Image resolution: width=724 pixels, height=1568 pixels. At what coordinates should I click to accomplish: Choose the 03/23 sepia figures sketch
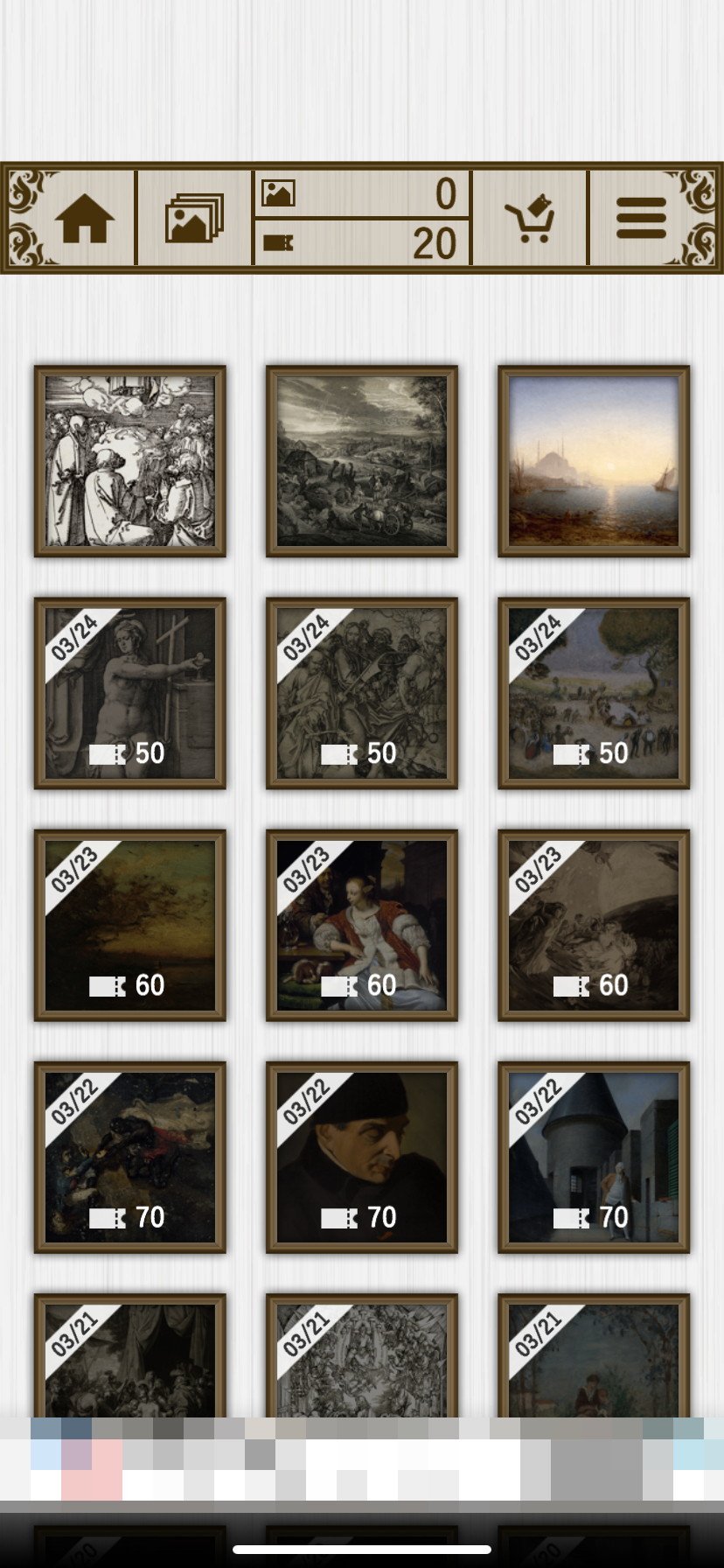[594, 925]
